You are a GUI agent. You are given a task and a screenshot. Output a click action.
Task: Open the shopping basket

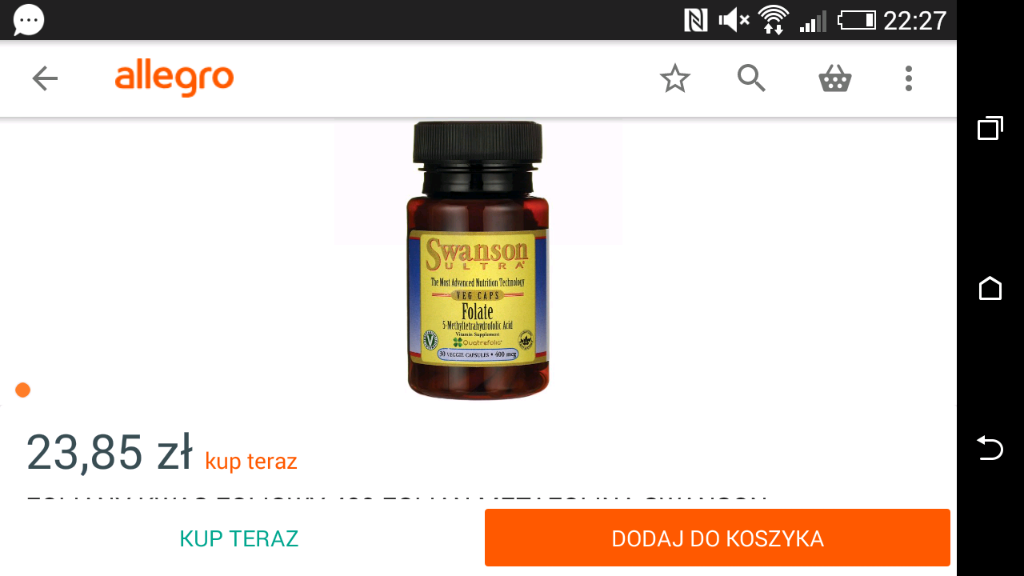point(834,78)
